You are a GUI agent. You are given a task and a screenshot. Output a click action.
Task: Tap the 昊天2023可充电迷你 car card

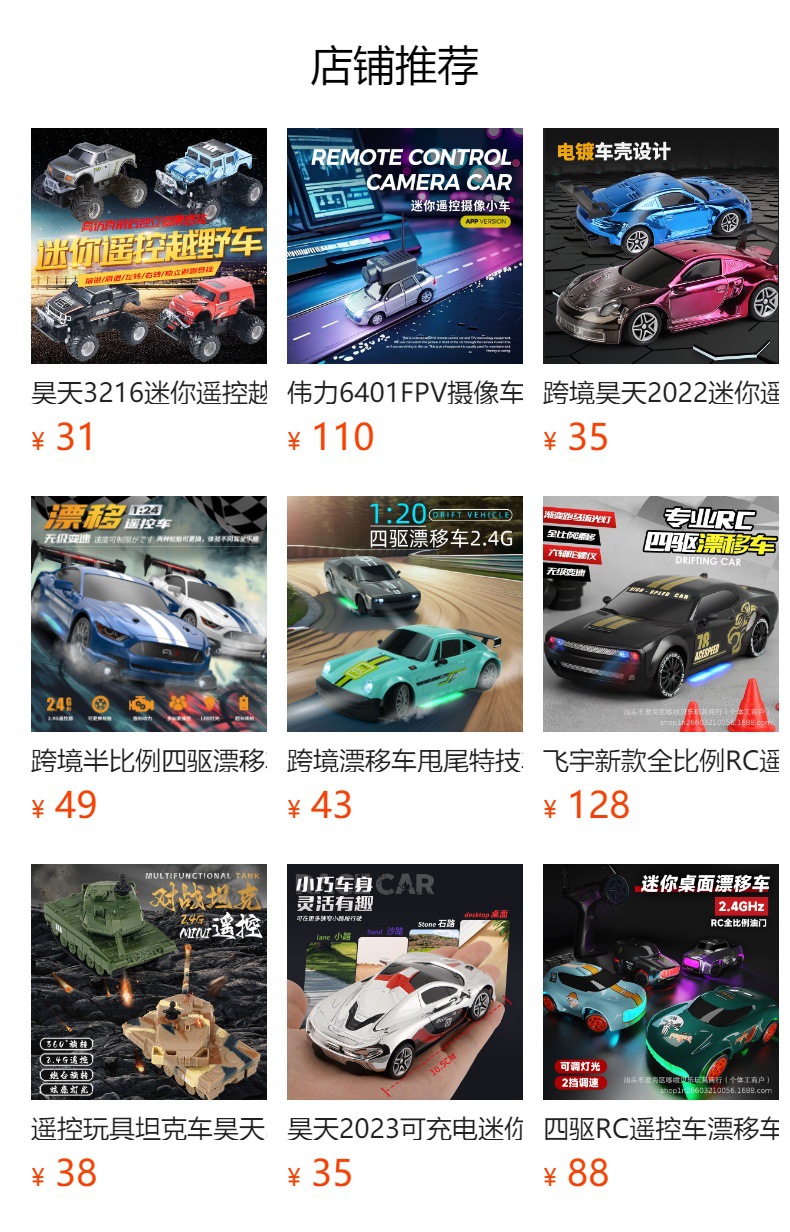[405, 1028]
